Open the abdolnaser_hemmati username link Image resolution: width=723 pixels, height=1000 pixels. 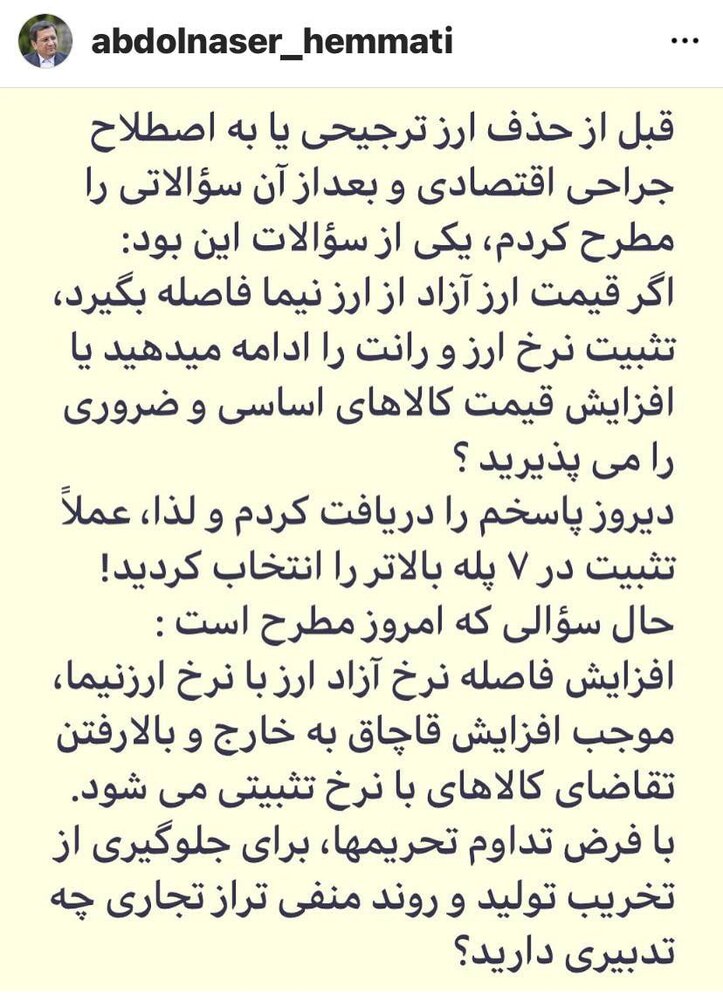pos(271,42)
